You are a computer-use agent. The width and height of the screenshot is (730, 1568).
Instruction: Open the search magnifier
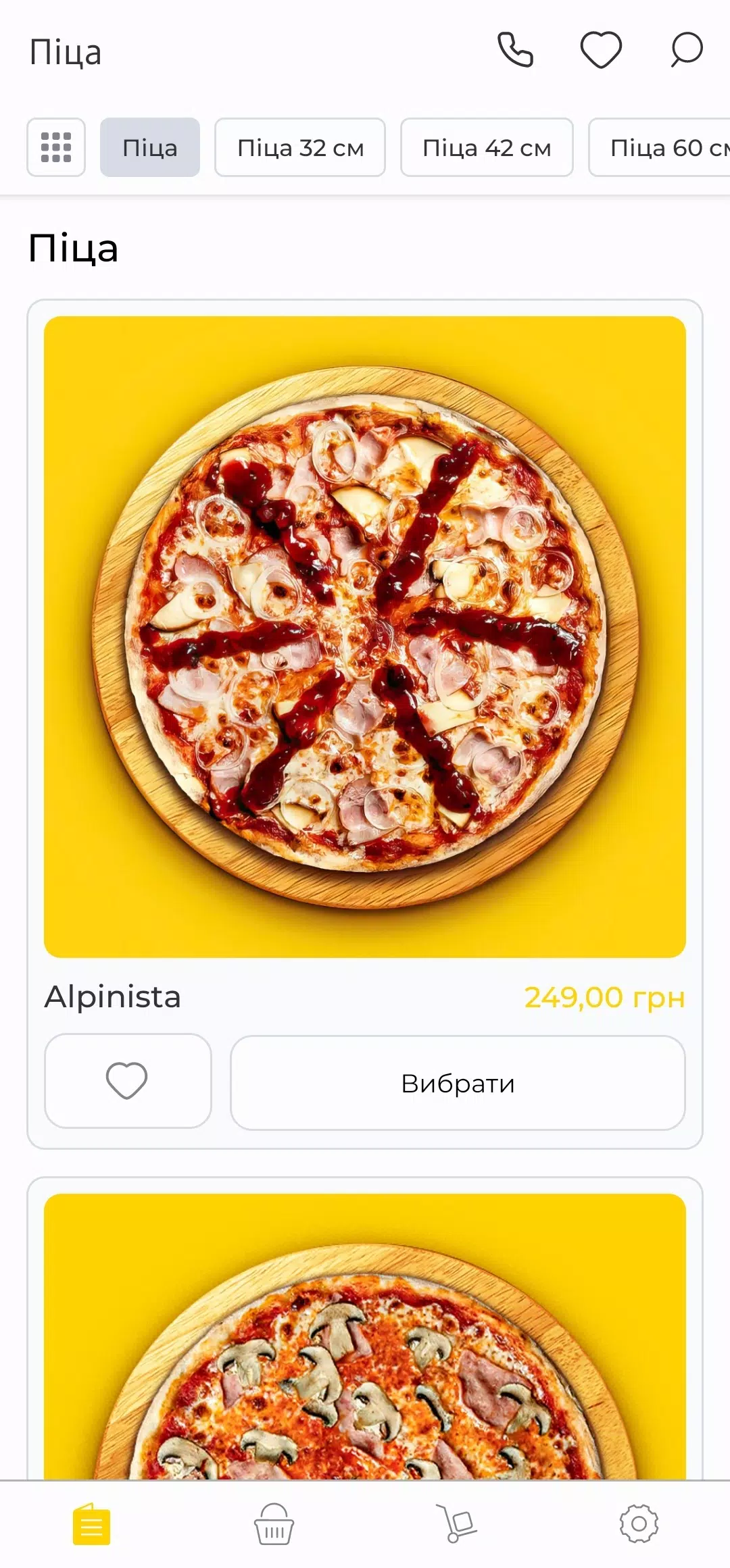click(686, 50)
